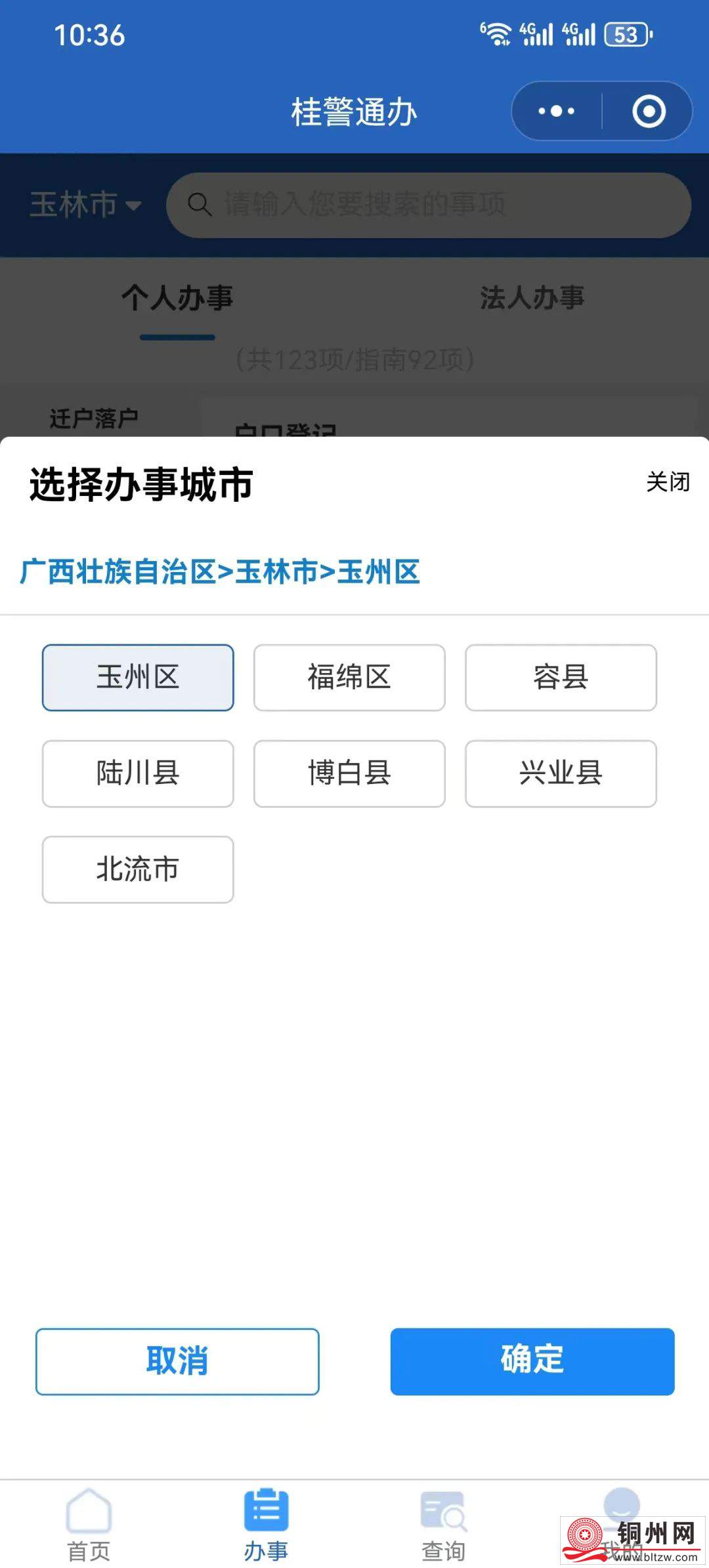Close the city picker via 关闭
The image size is (709, 1568).
(x=668, y=482)
